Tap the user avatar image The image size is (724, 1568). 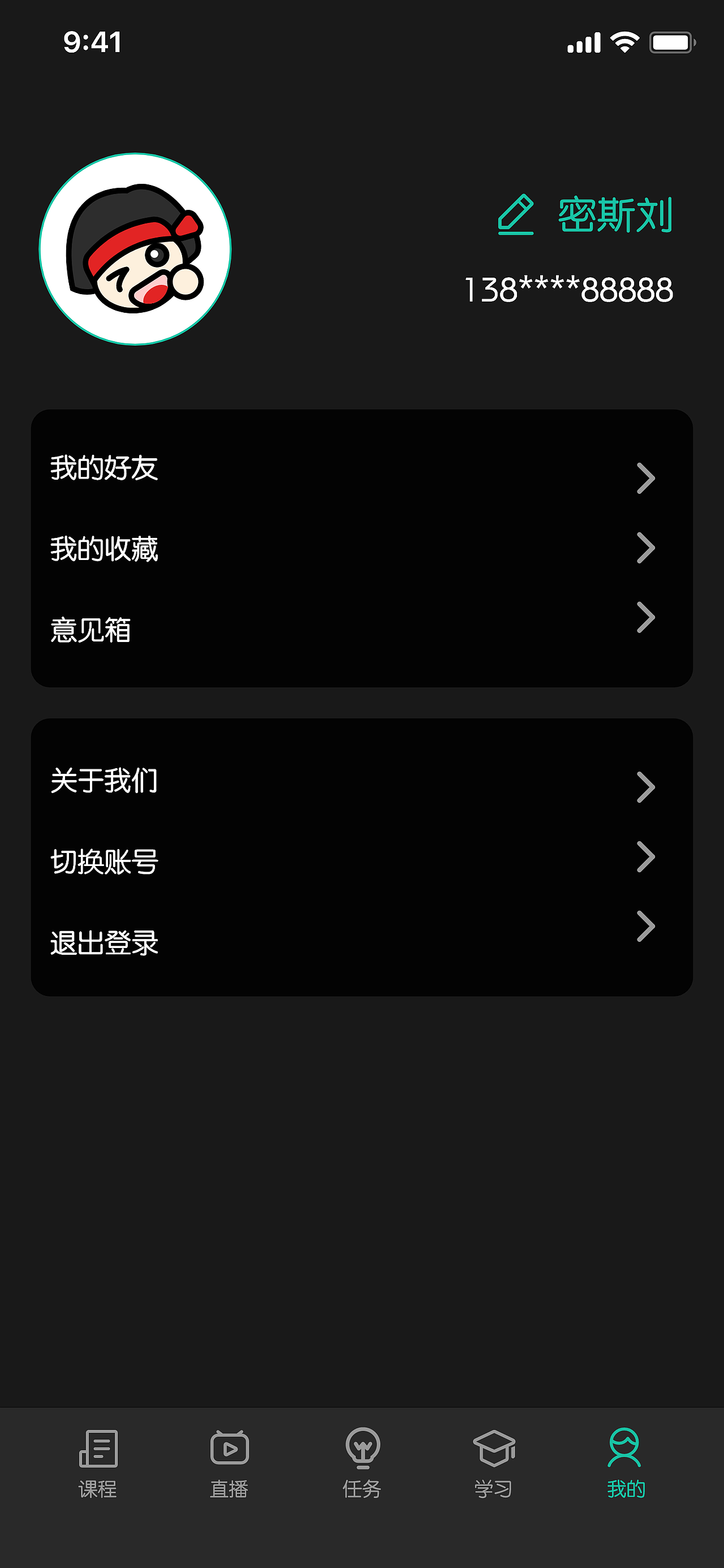[x=136, y=248]
